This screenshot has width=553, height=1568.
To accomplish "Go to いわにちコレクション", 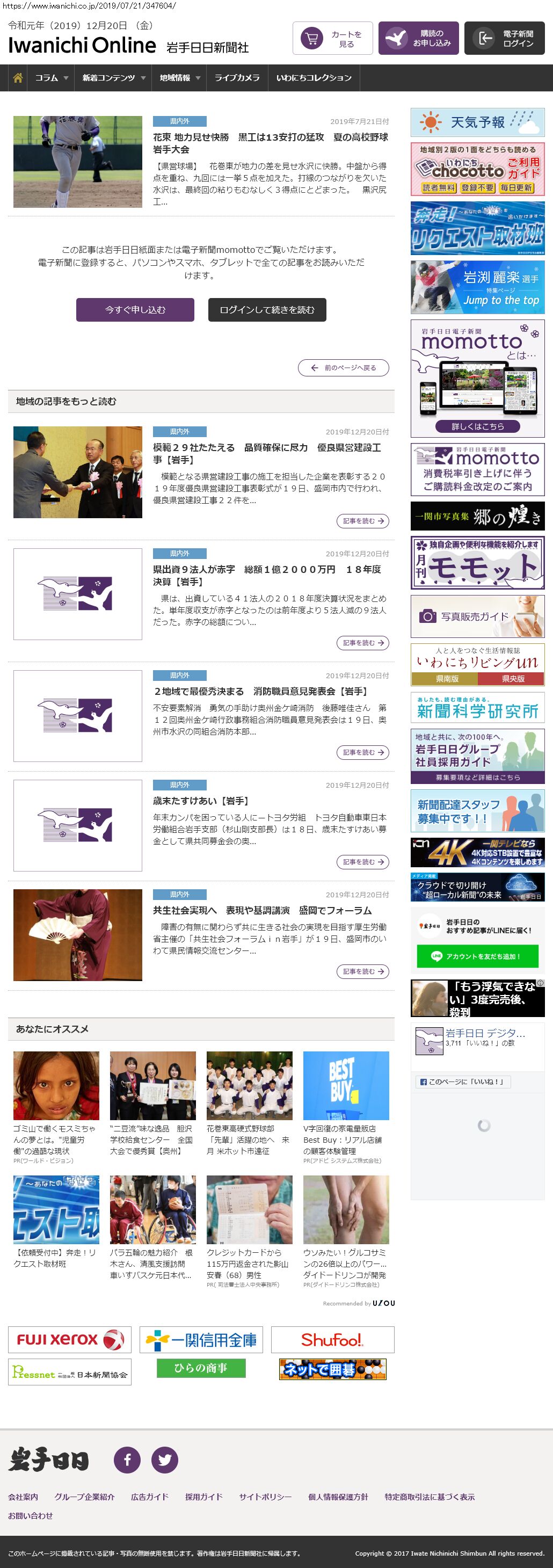I will (314, 78).
